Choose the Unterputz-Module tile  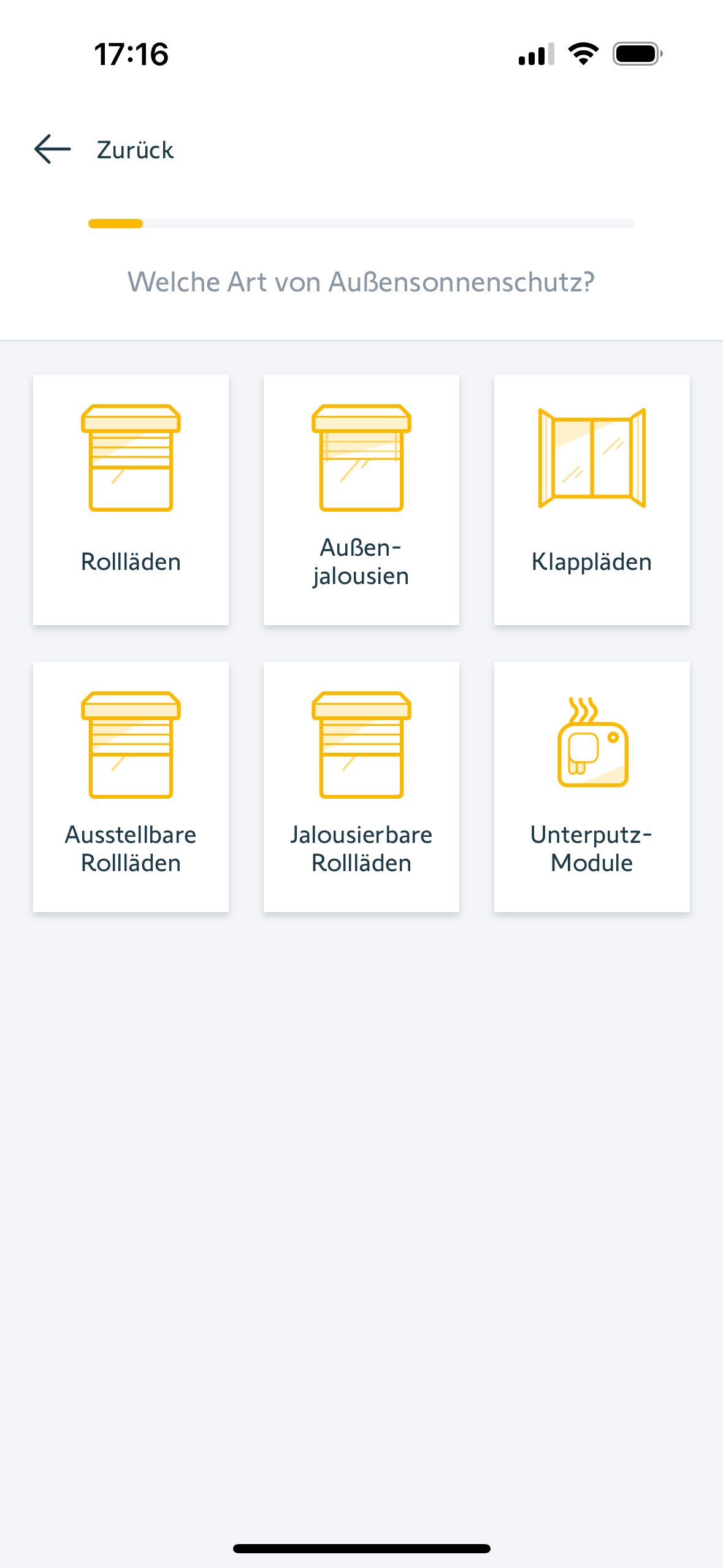click(x=592, y=787)
